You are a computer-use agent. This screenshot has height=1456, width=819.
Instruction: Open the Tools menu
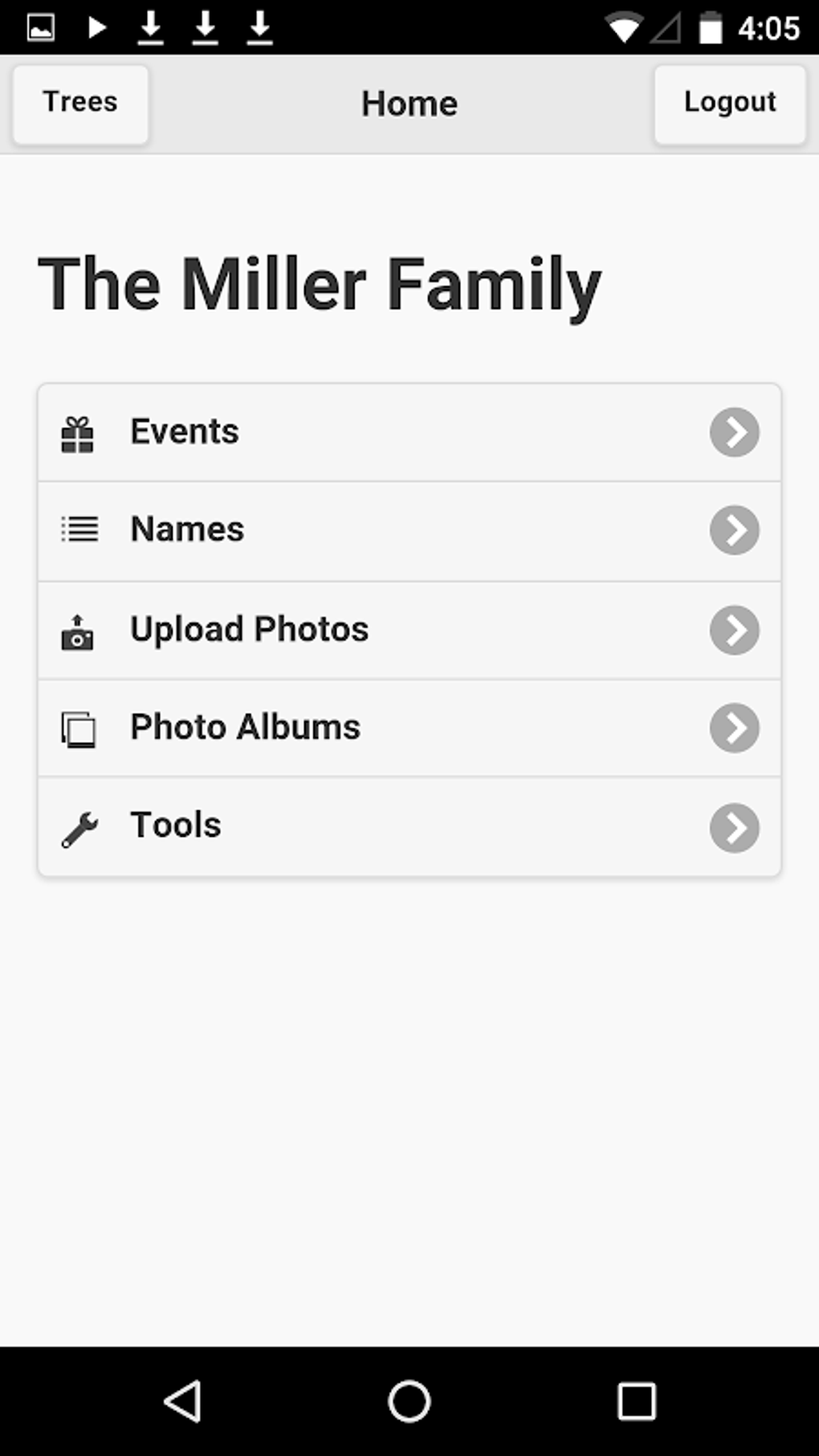pyautogui.click(x=409, y=826)
